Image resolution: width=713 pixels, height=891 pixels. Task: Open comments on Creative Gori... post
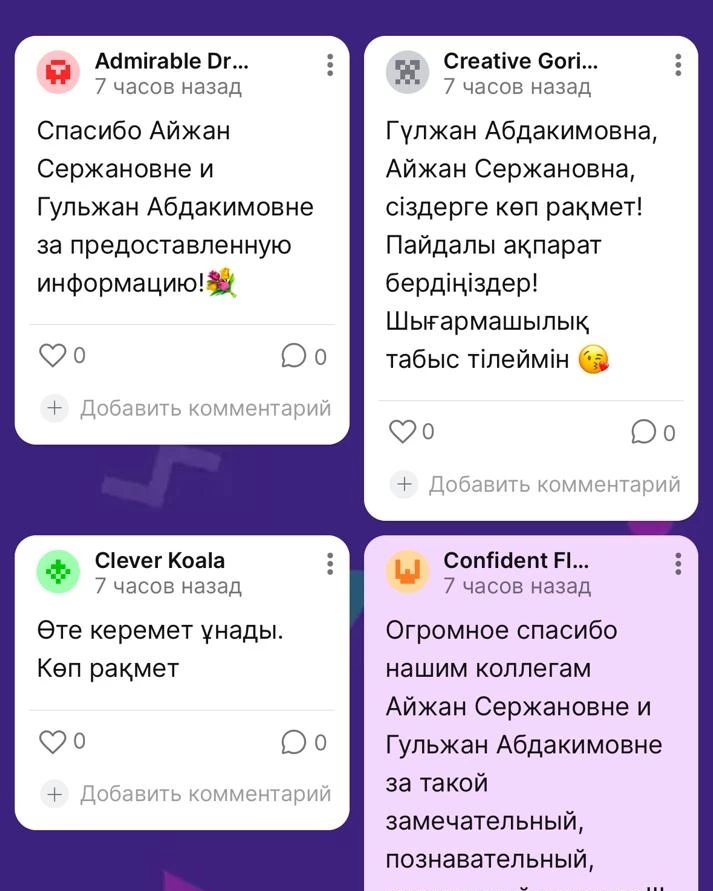tap(643, 432)
